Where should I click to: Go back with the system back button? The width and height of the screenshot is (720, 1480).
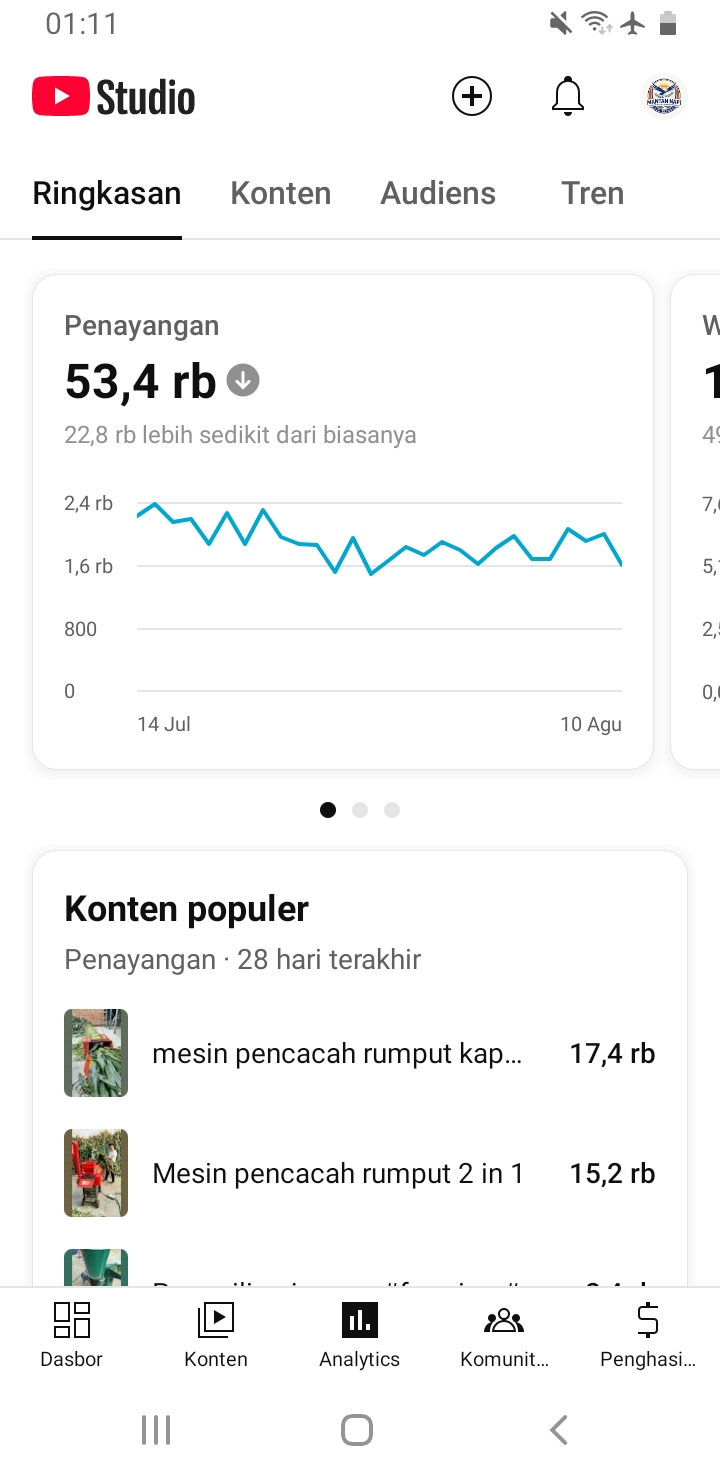tap(559, 1430)
